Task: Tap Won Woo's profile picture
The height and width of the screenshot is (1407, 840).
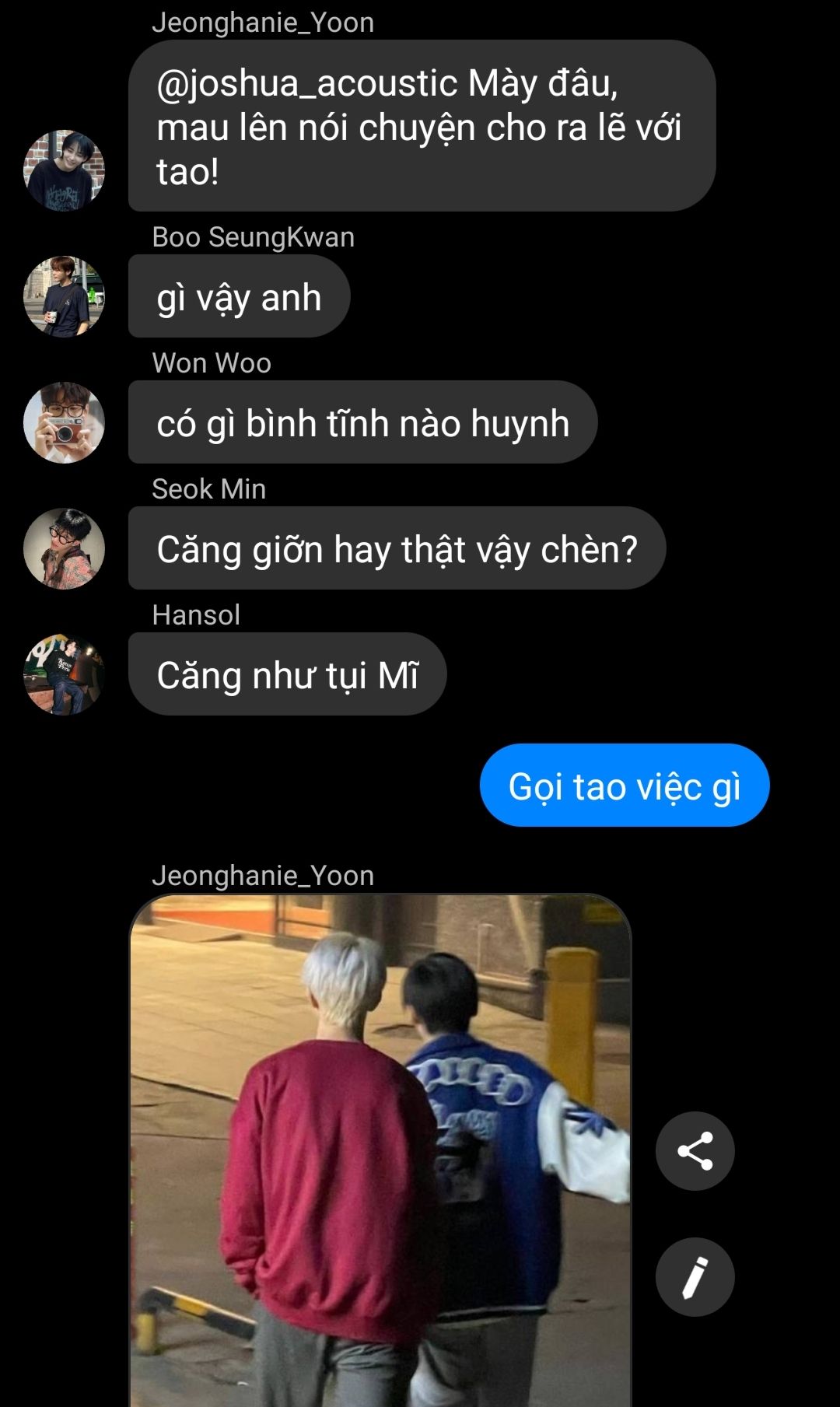Action: pos(64,422)
